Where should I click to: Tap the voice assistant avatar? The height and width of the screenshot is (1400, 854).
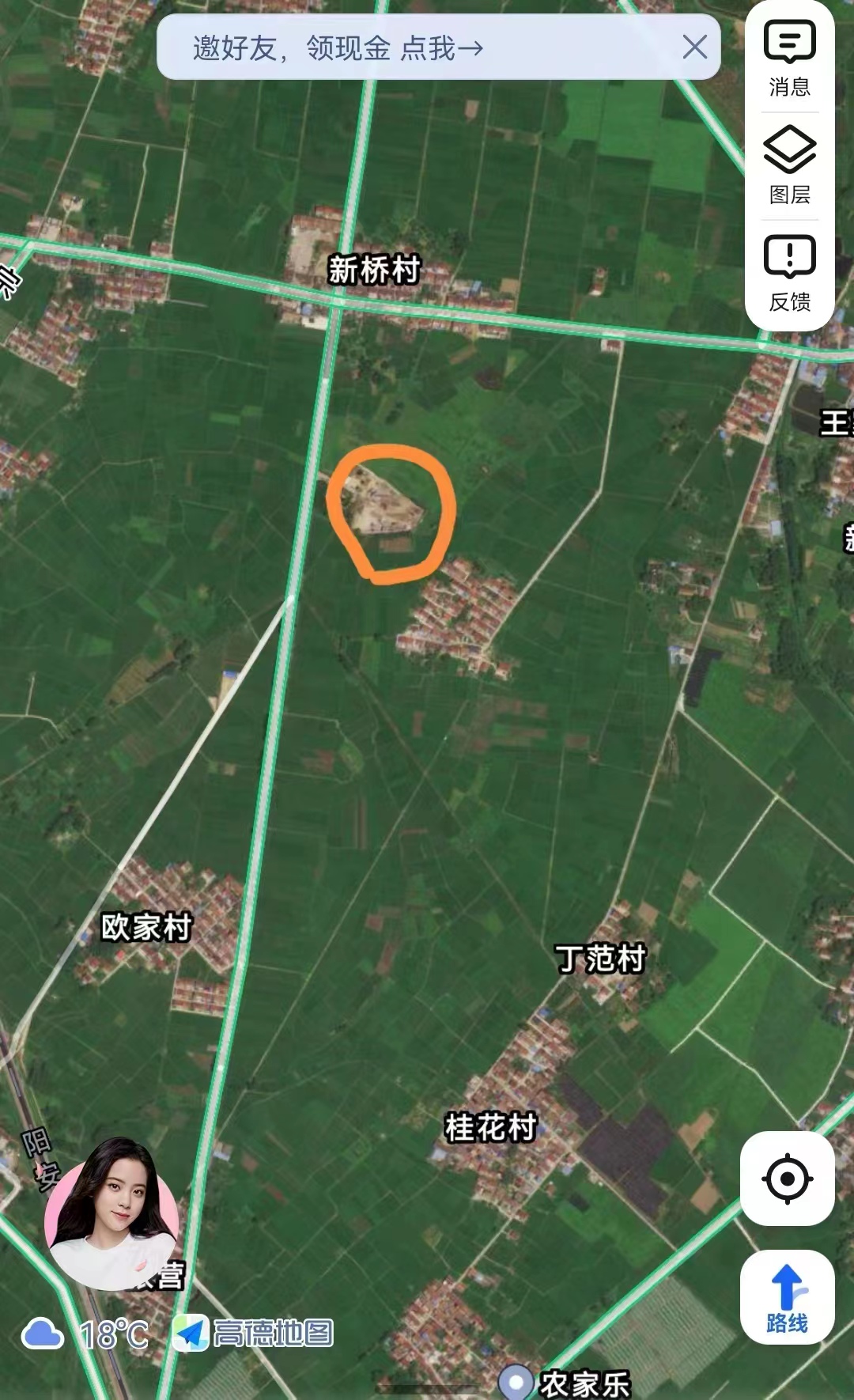coord(112,1213)
